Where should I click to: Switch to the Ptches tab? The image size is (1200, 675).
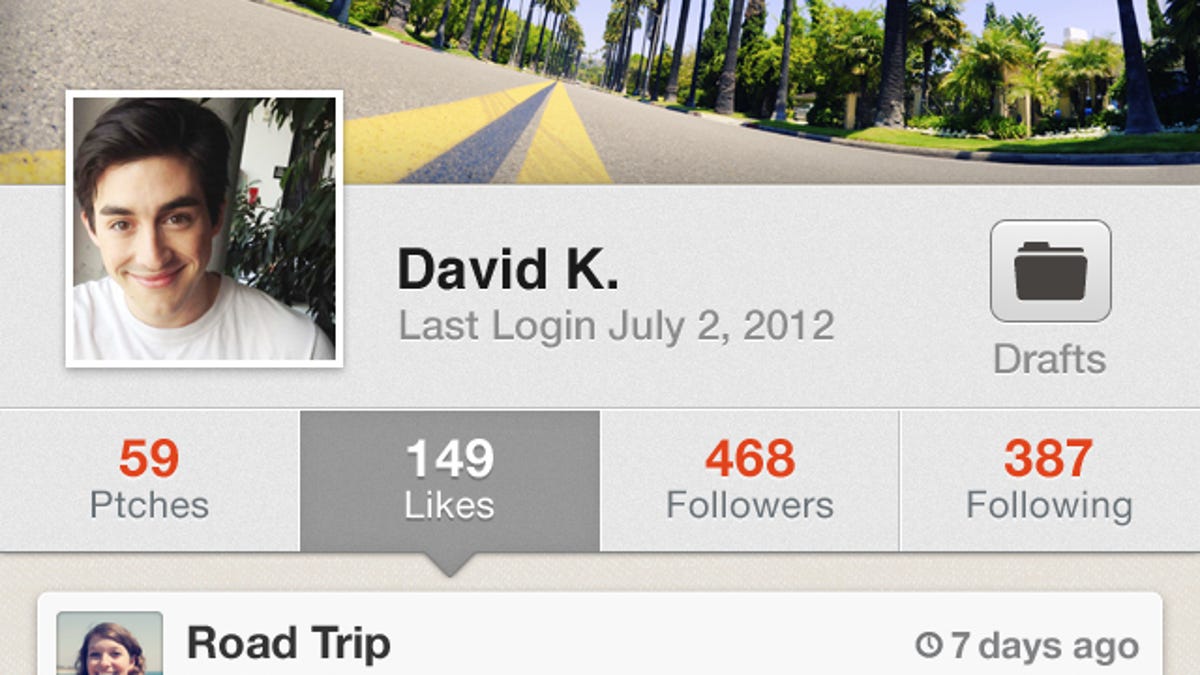point(149,480)
